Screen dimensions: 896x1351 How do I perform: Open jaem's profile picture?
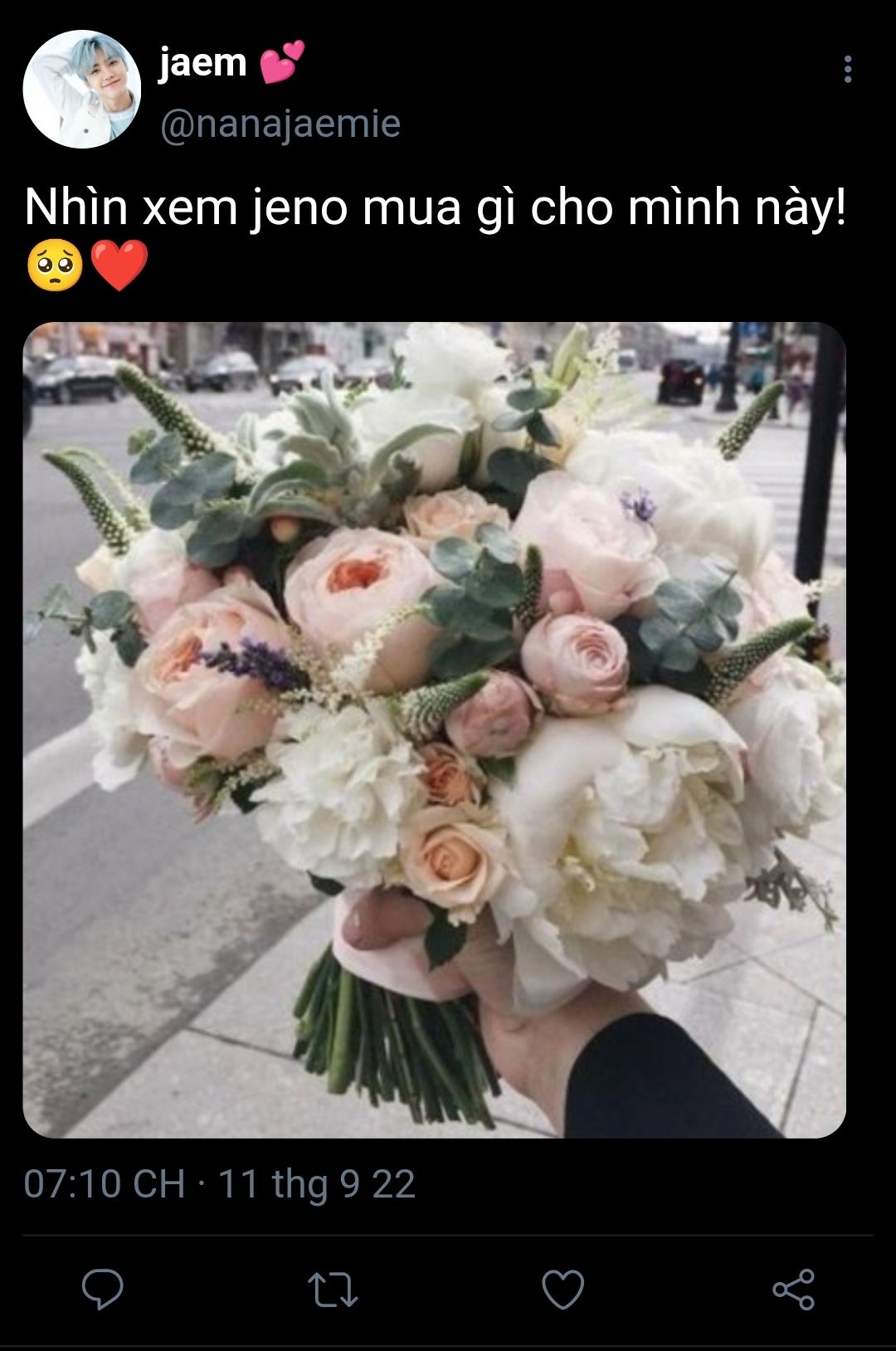[x=81, y=90]
